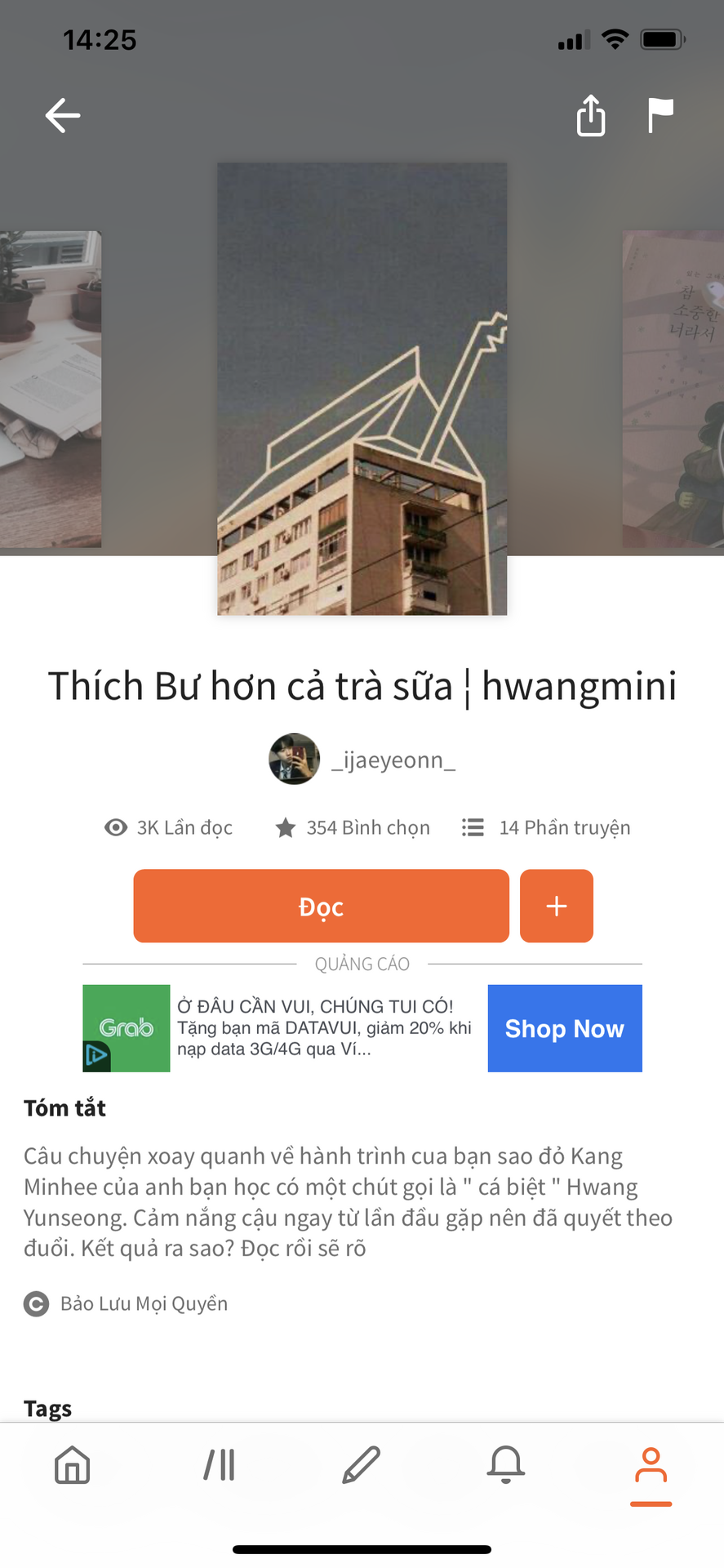View the 14 Phần truyện chapter list
Image resolution: width=724 pixels, height=1568 pixels.
coord(546,828)
